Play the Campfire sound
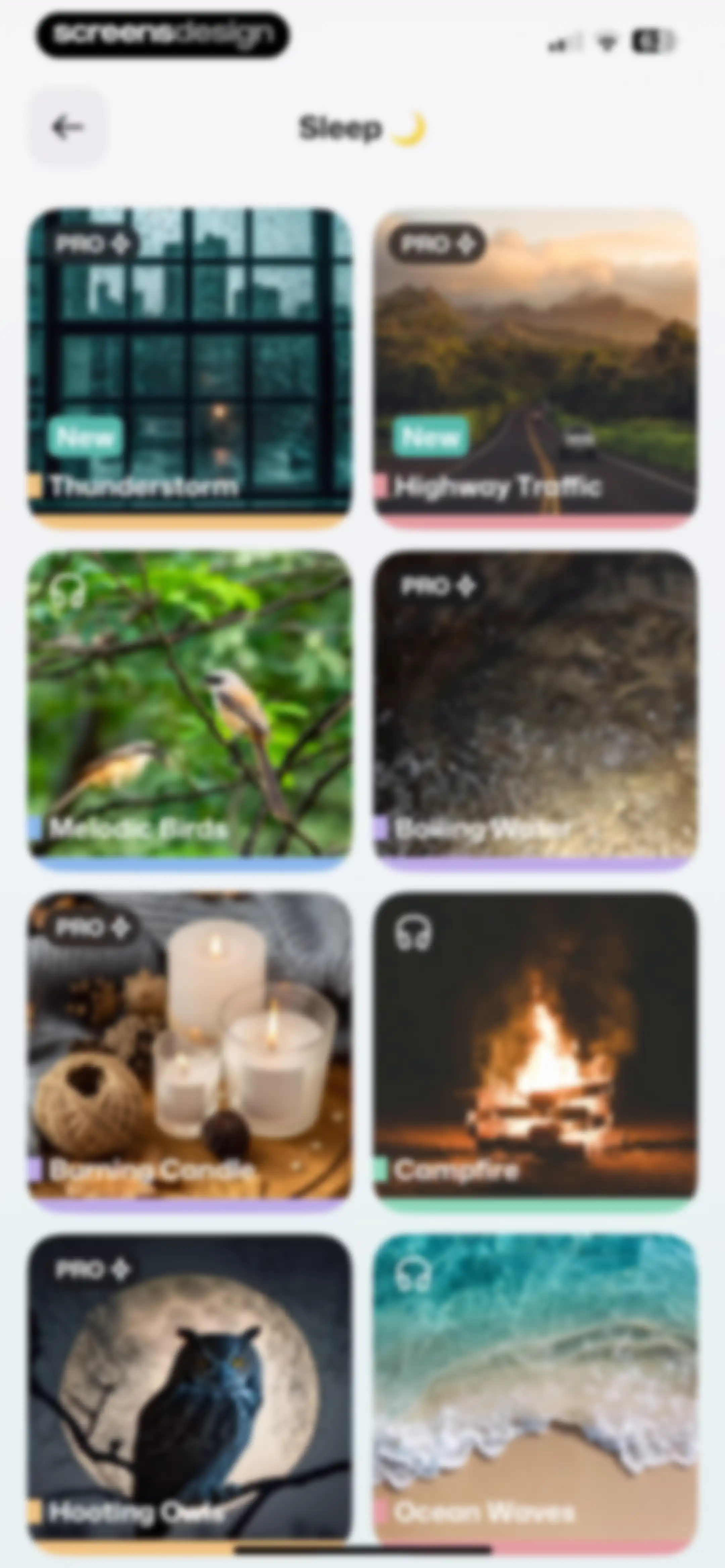 pyautogui.click(x=536, y=1052)
